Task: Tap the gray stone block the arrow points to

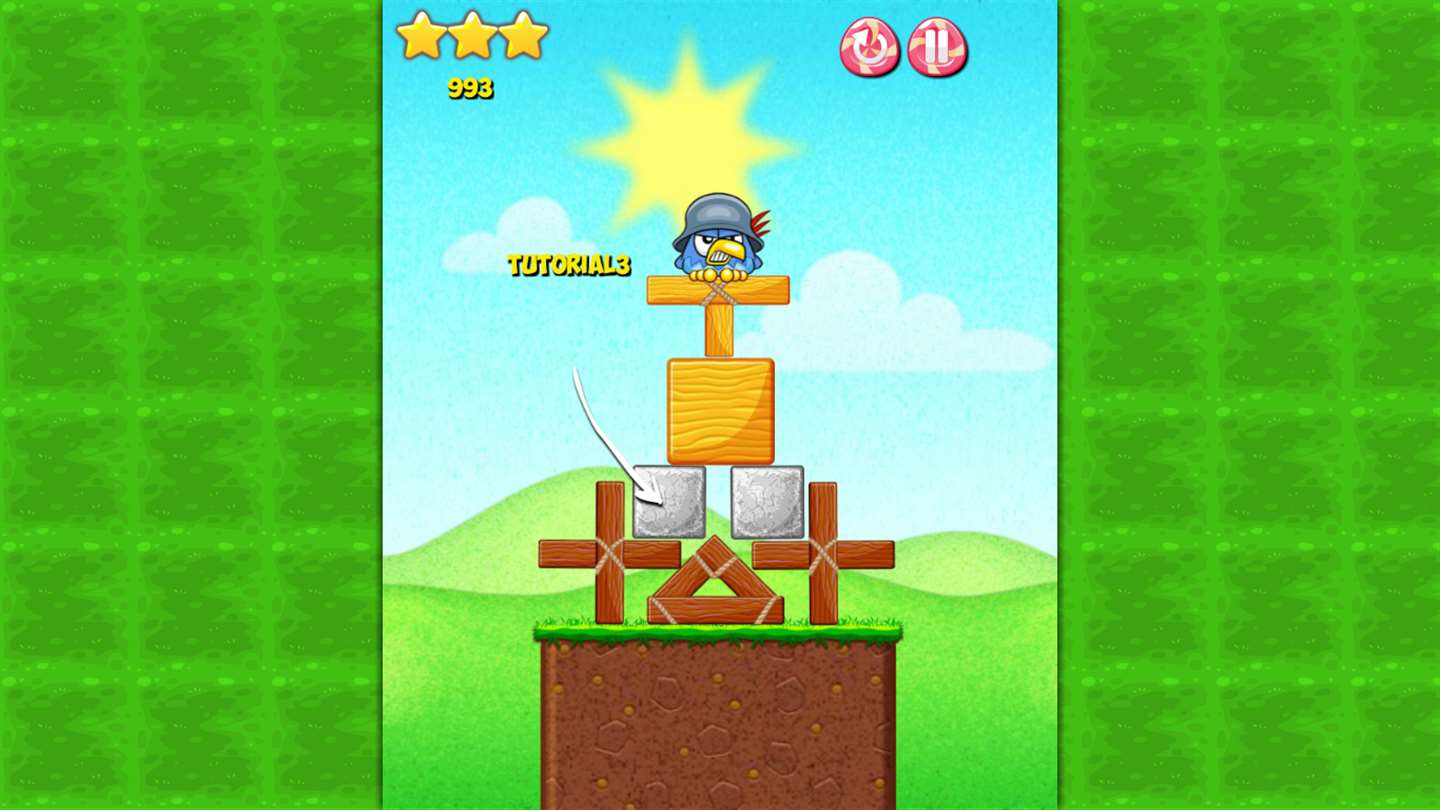Action: pos(669,502)
